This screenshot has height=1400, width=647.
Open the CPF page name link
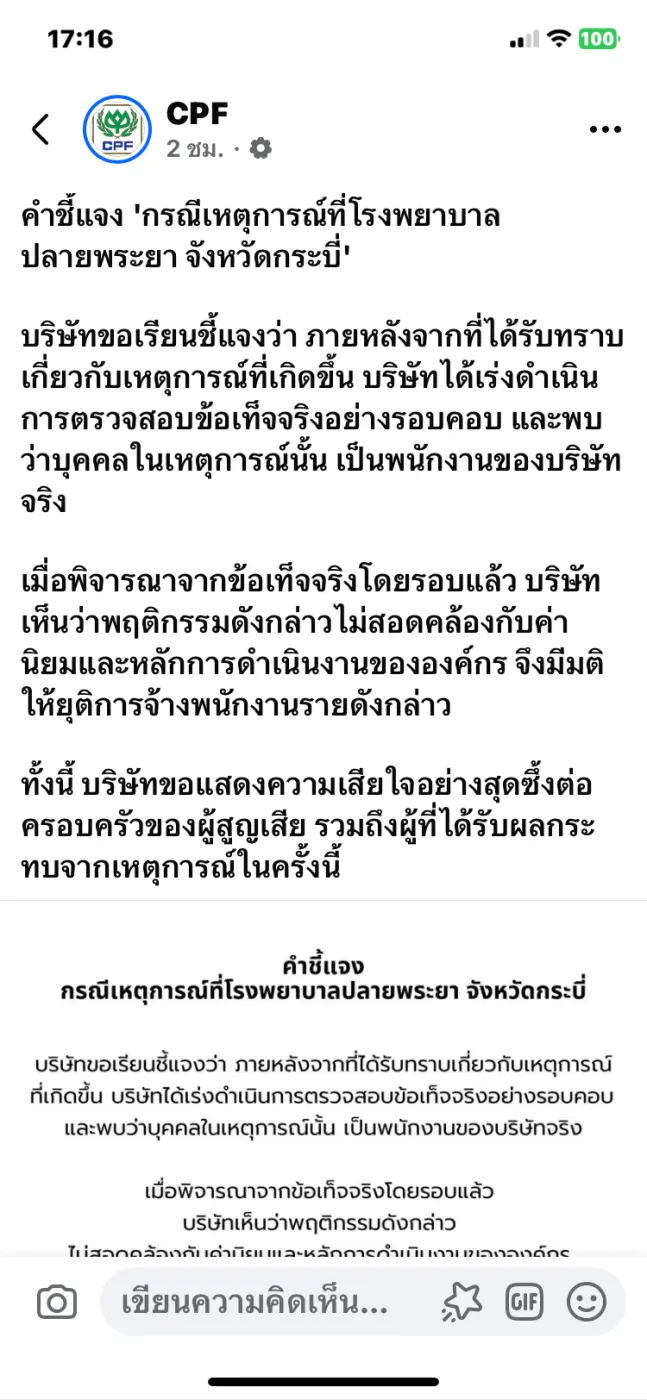[197, 113]
